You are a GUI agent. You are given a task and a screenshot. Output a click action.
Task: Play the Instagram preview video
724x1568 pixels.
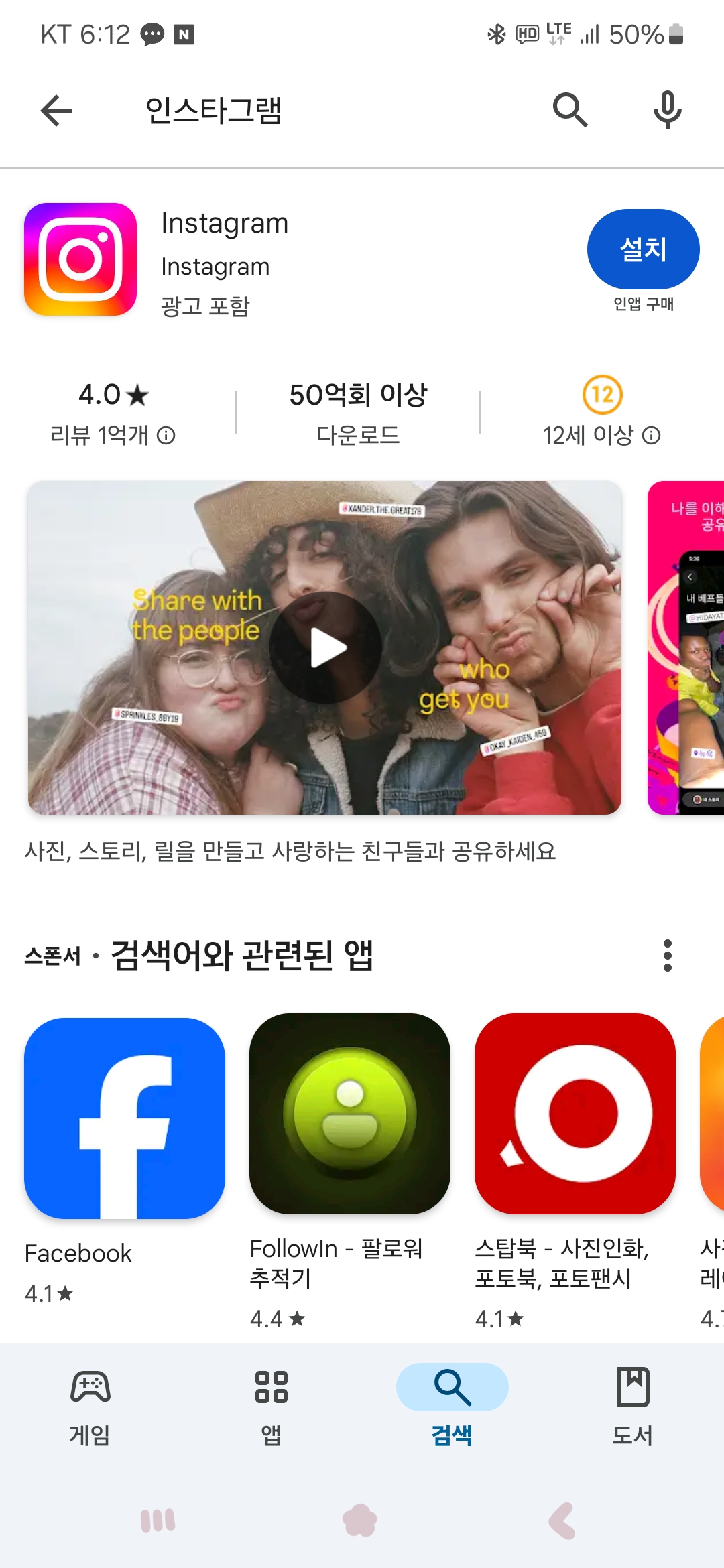[x=326, y=647]
